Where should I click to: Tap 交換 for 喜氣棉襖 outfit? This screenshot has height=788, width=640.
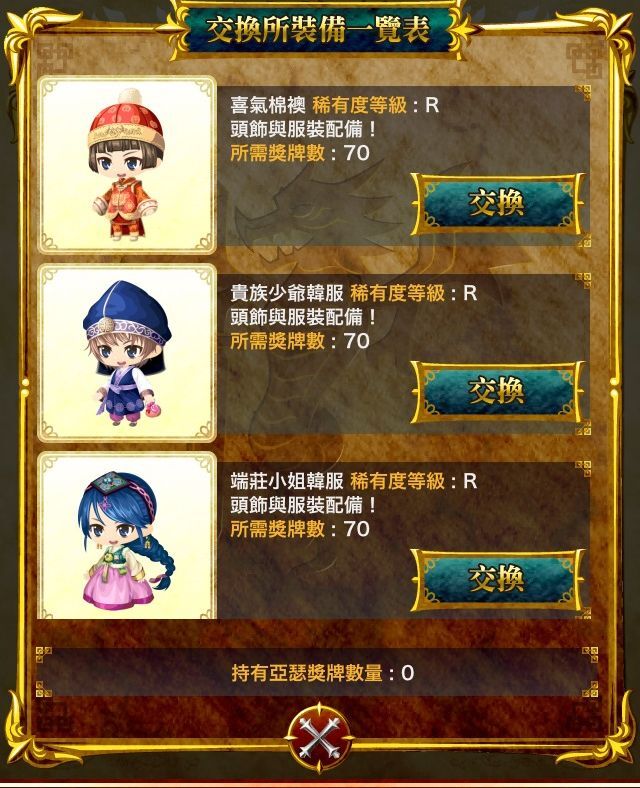click(497, 204)
